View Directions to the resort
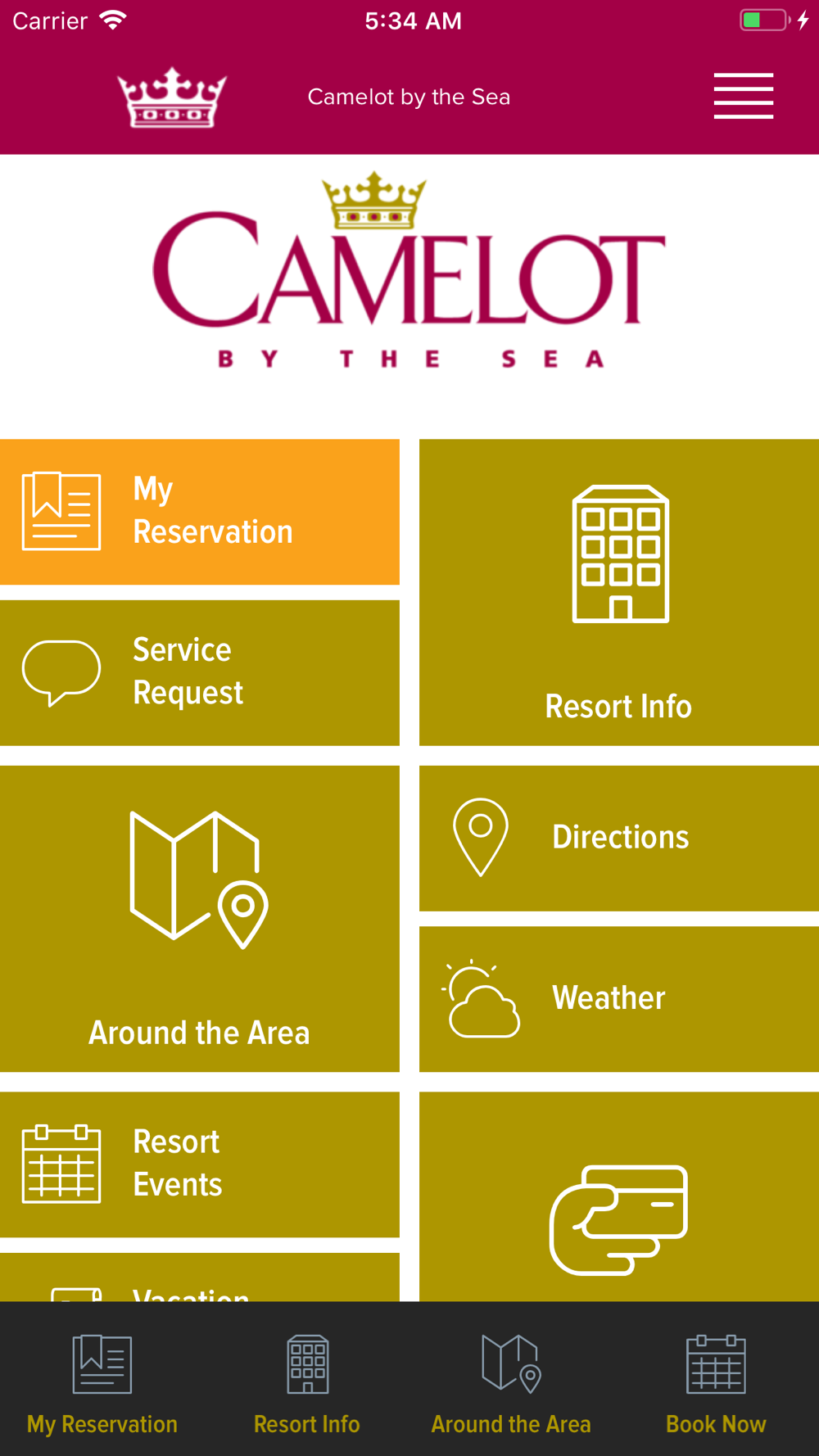This screenshot has width=819, height=1456. click(618, 837)
